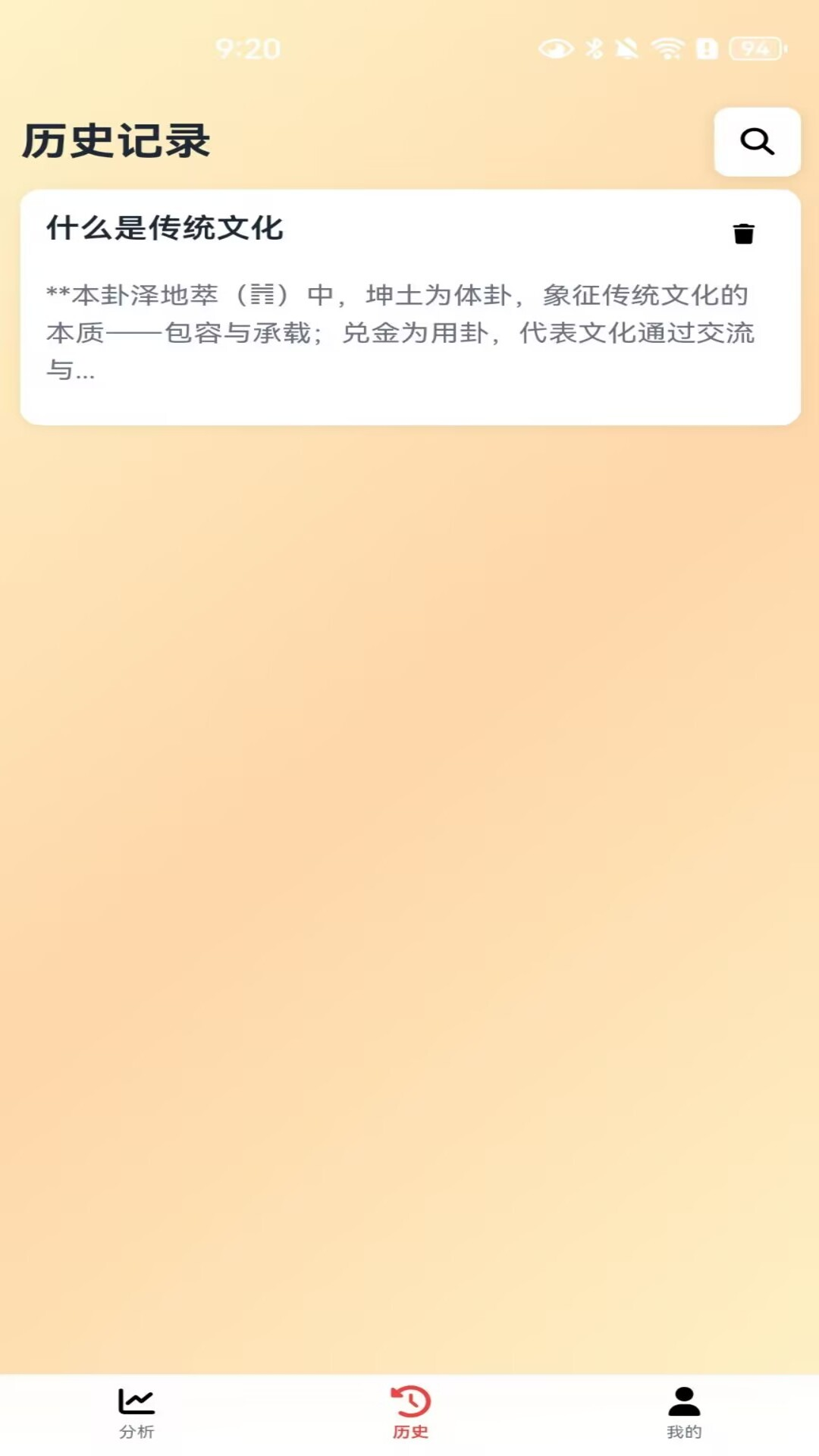Tap the eye protection mode status icon
Image resolution: width=819 pixels, height=1456 pixels.
pyautogui.click(x=556, y=48)
